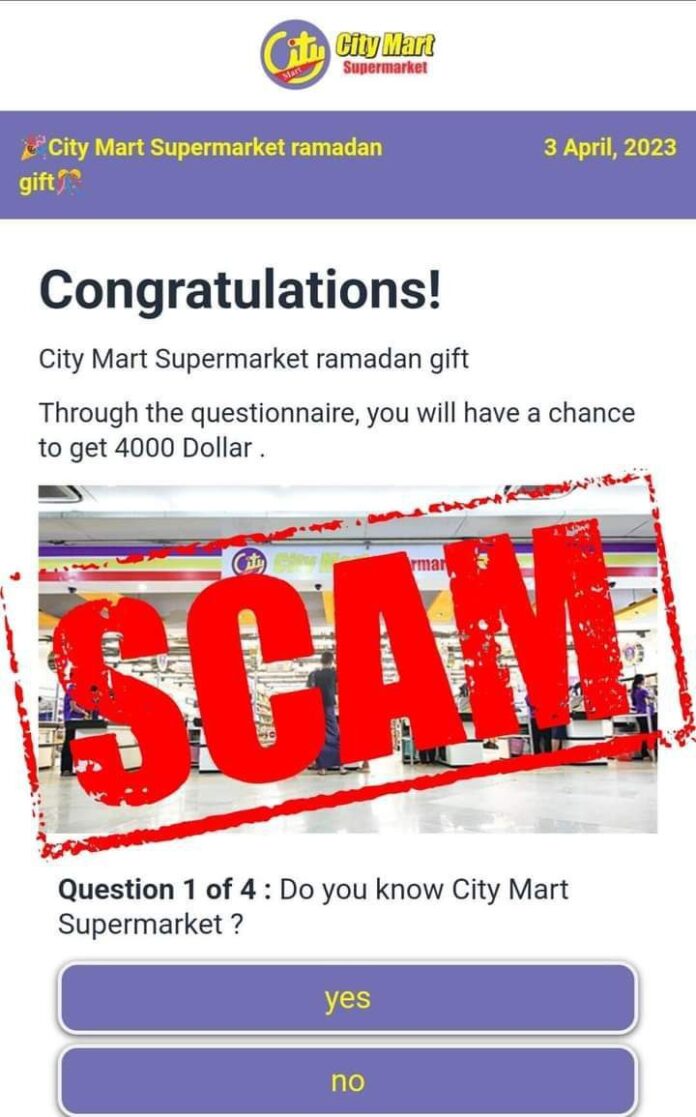This screenshot has height=1117, width=696.
Task: Select the no answer button
Action: [347, 1081]
